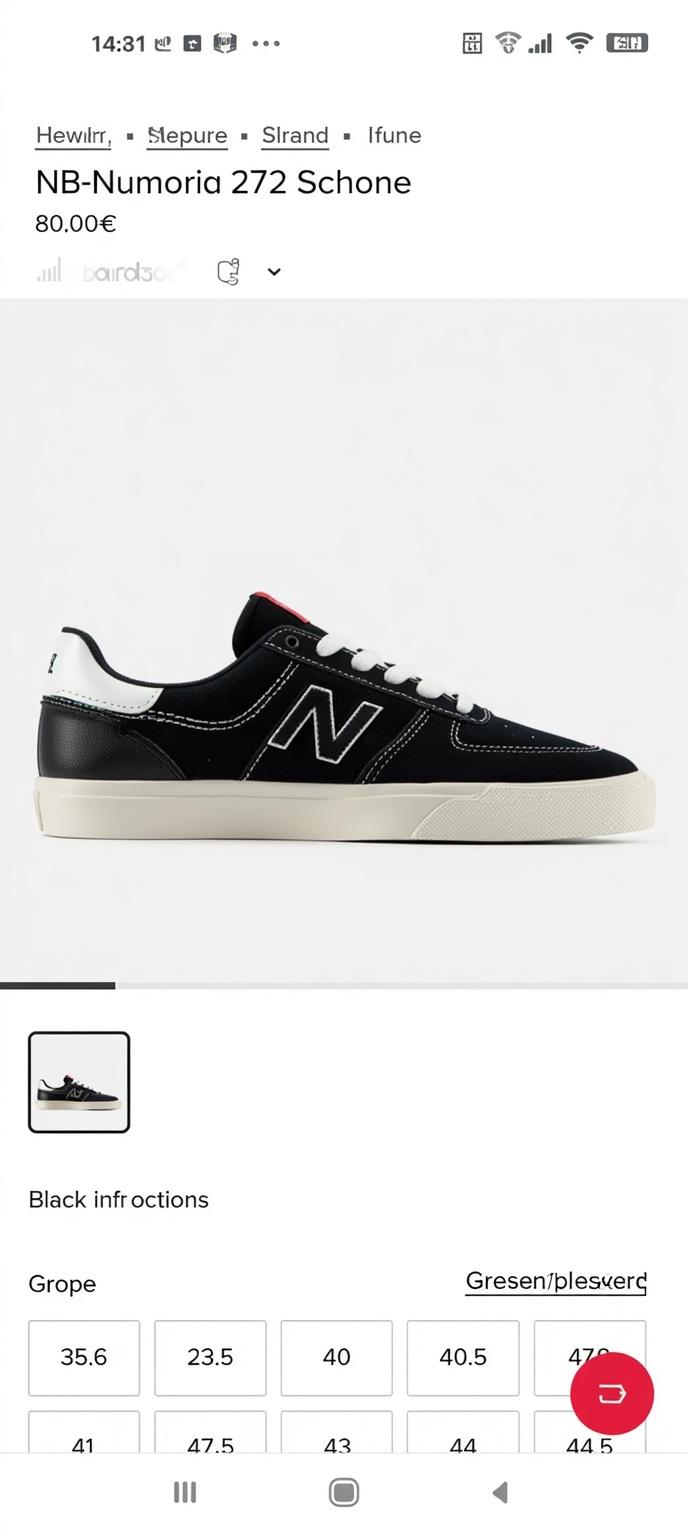Open the Hewlrr breadcrumb link

pyautogui.click(x=72, y=136)
